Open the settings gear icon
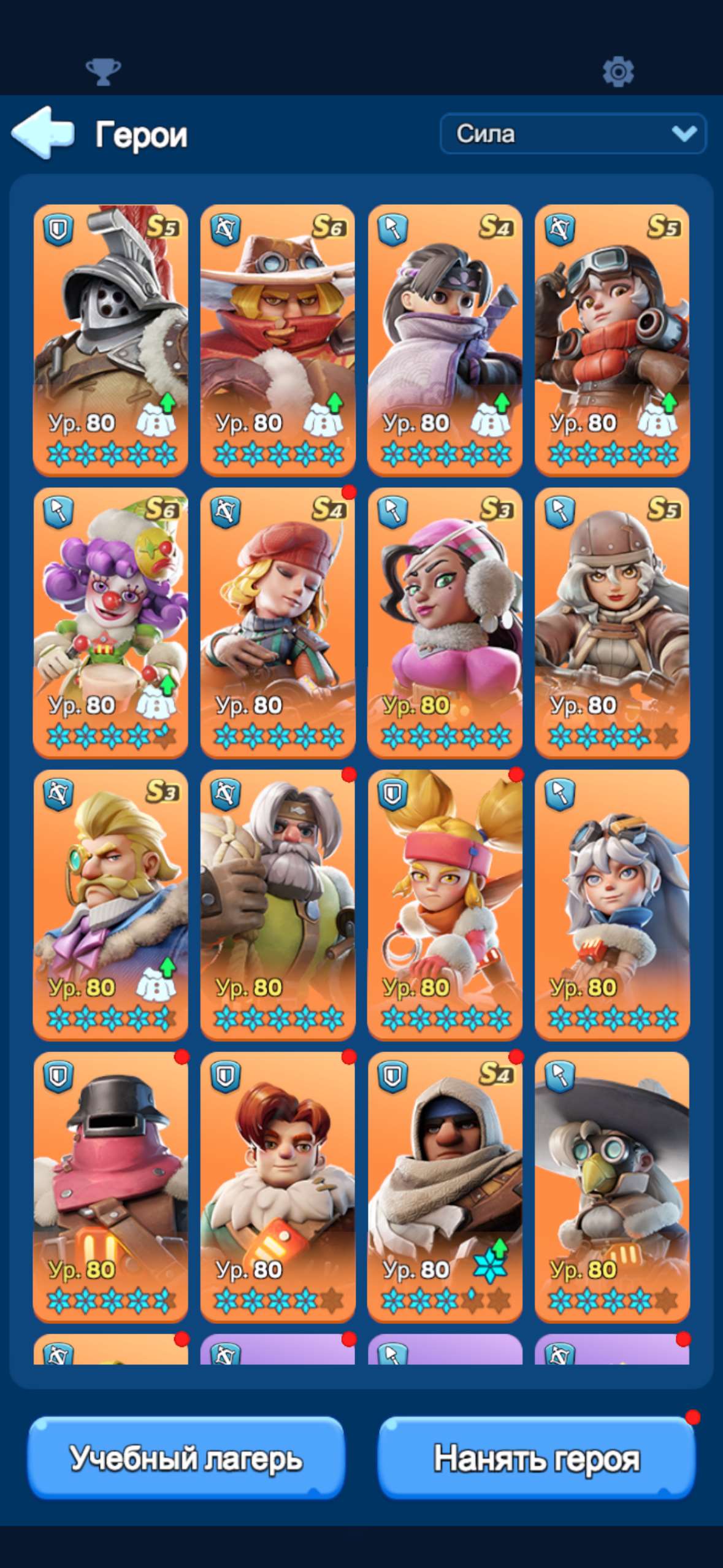 coord(618,72)
